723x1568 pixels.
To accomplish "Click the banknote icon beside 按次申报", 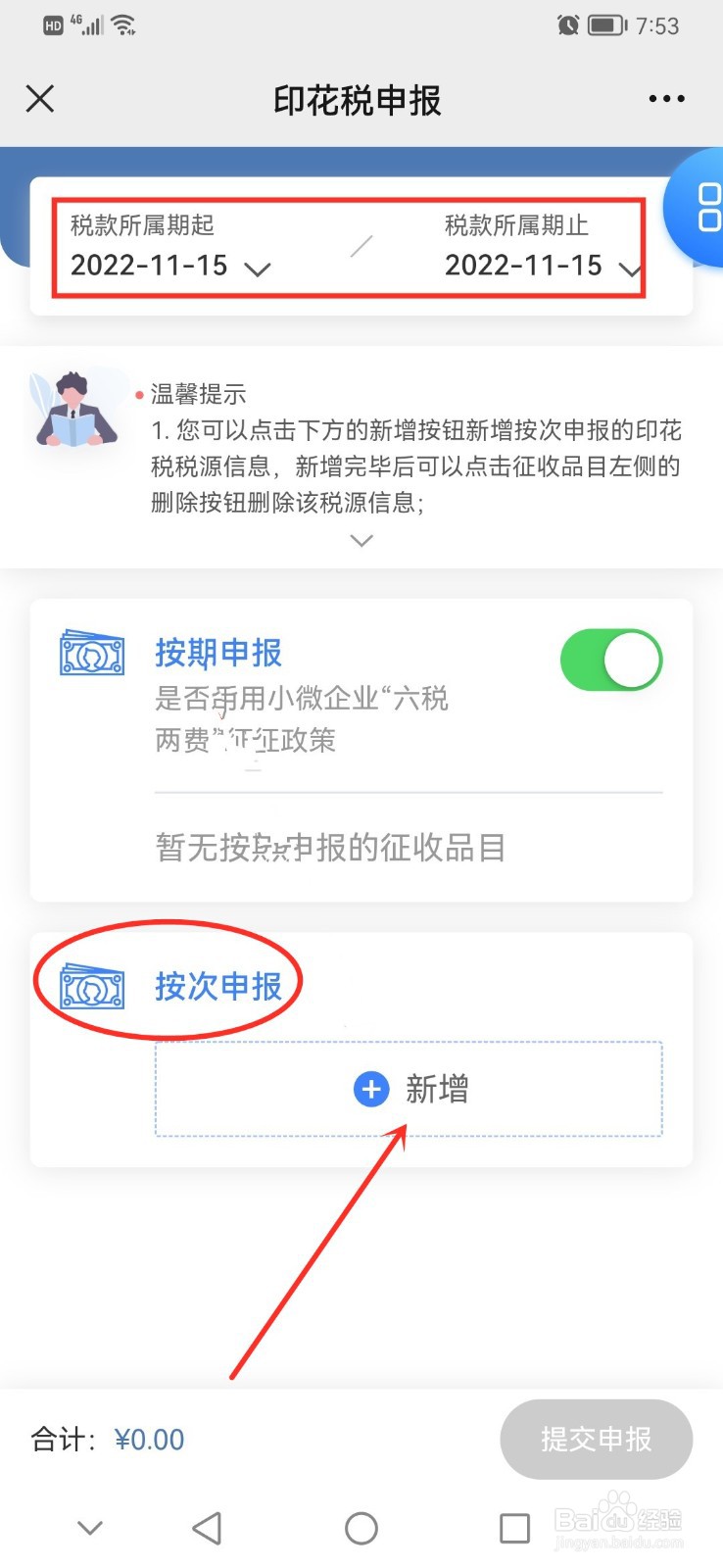I will tap(91, 988).
